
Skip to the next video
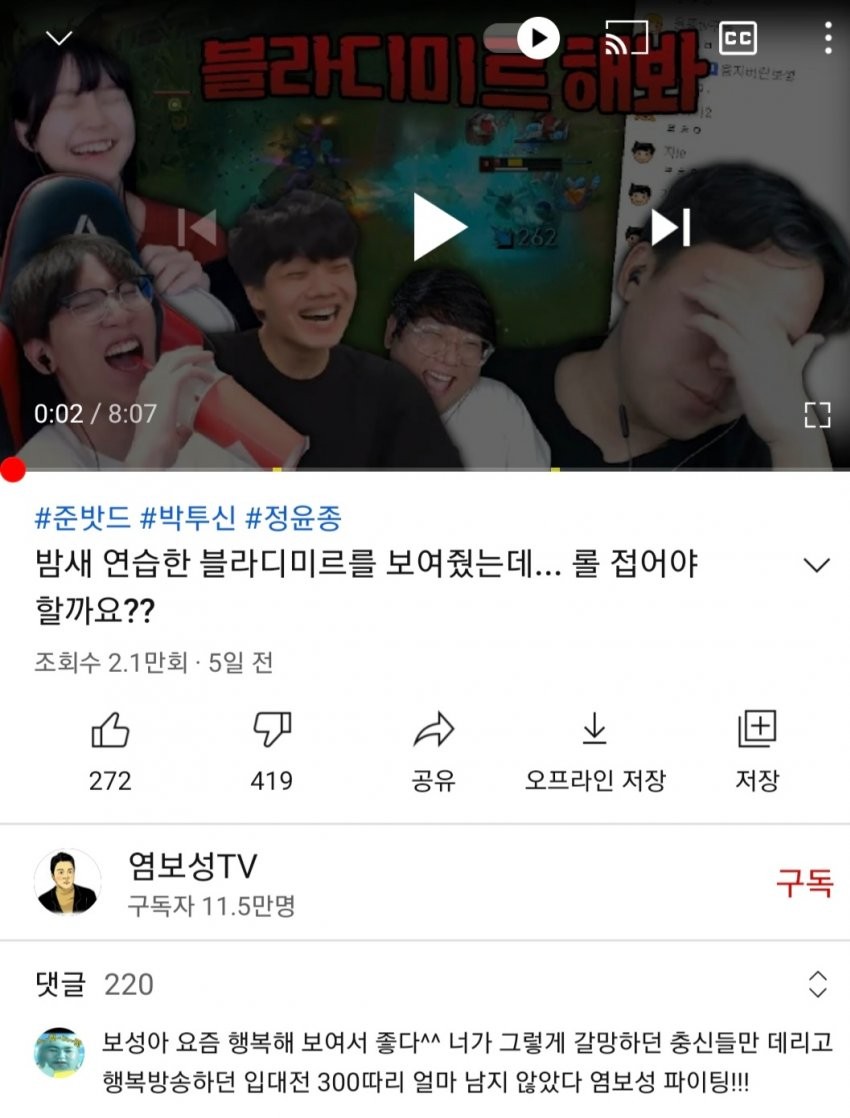670,227
